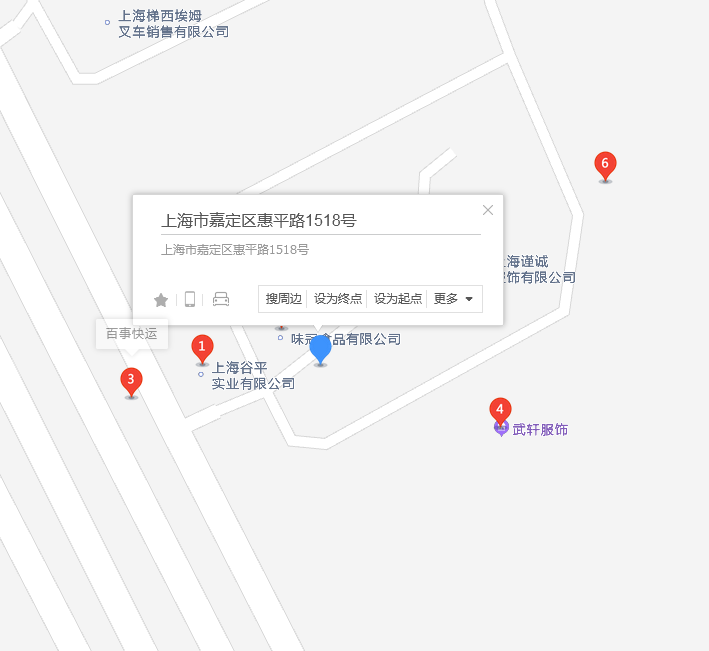709x651 pixels.
Task: Open 武轩服饰 place on the map
Action: (539, 430)
